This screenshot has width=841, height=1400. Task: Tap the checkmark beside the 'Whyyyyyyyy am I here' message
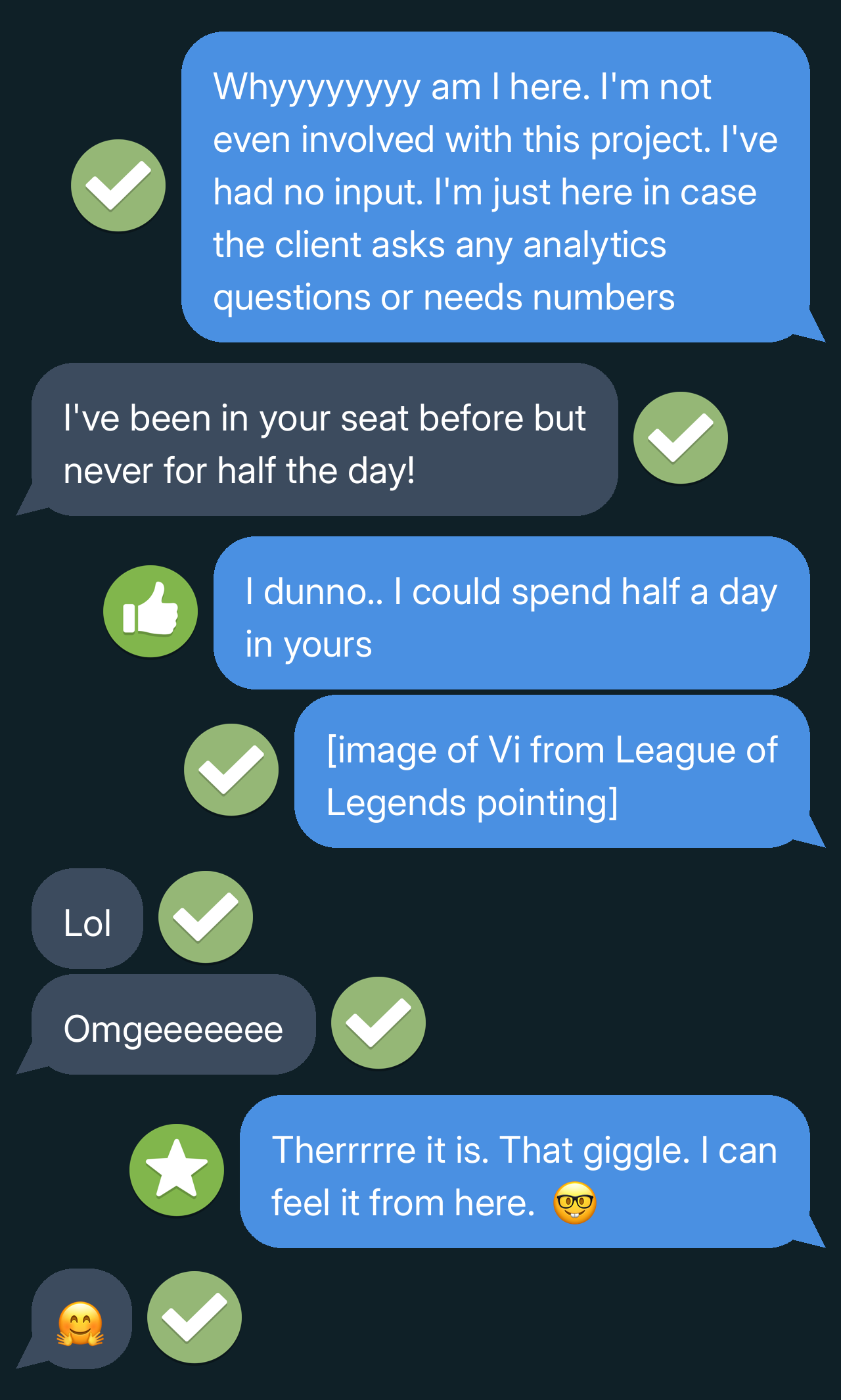(118, 185)
